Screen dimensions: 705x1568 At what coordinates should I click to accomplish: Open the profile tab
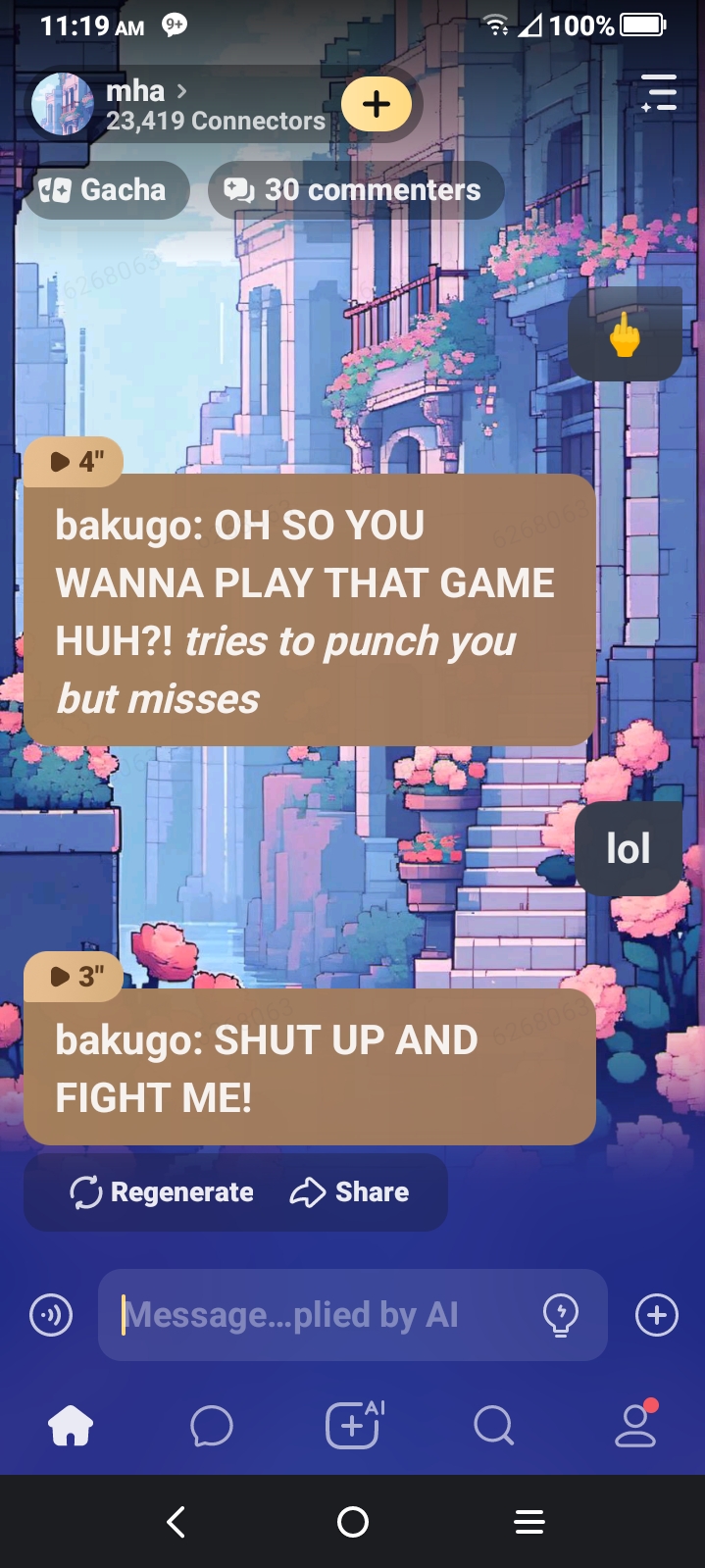point(635,1426)
